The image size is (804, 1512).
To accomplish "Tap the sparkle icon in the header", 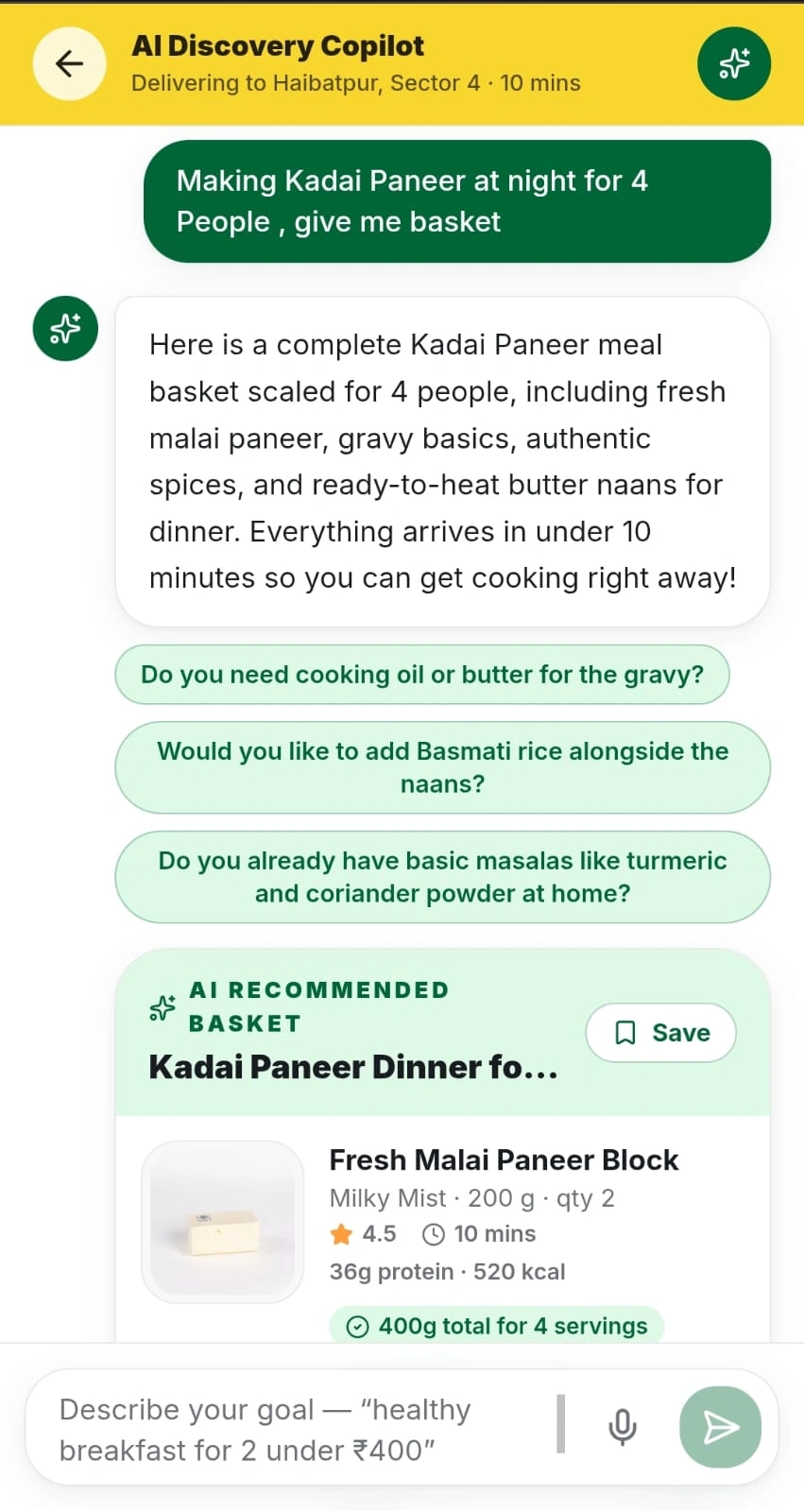I will click(734, 64).
